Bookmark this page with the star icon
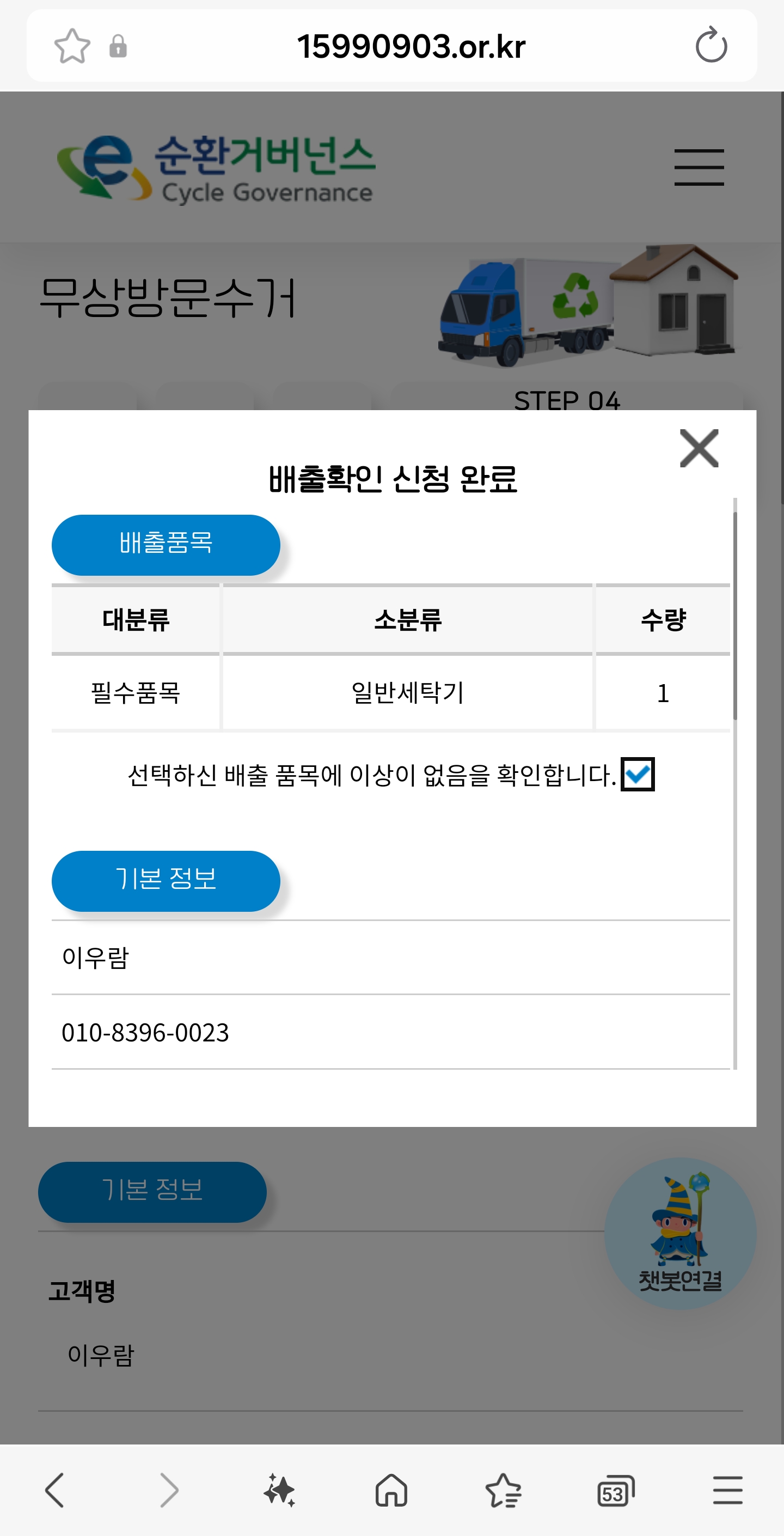The image size is (784, 1536). (72, 46)
